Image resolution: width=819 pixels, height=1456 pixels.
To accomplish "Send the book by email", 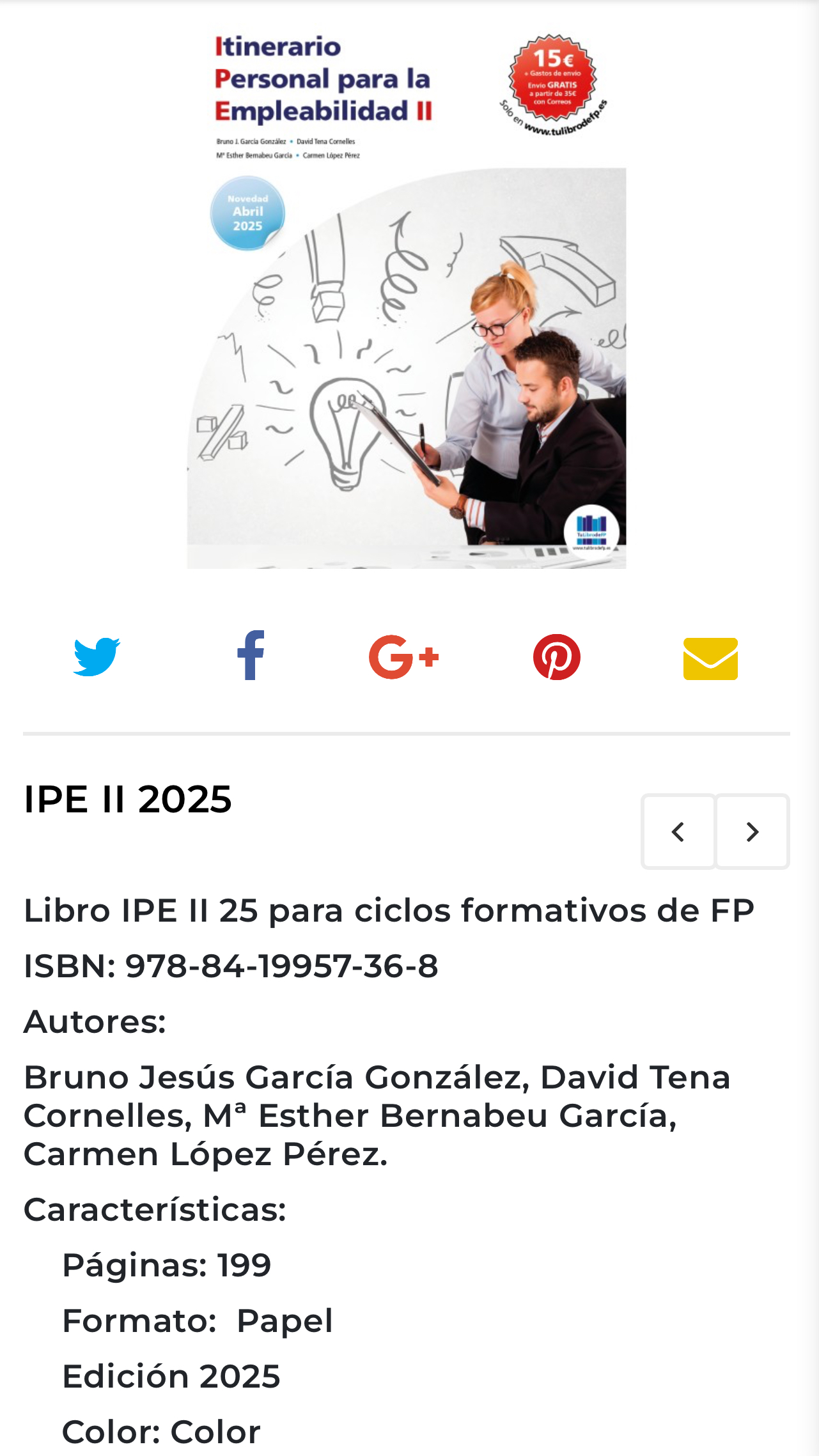I will coord(710,658).
